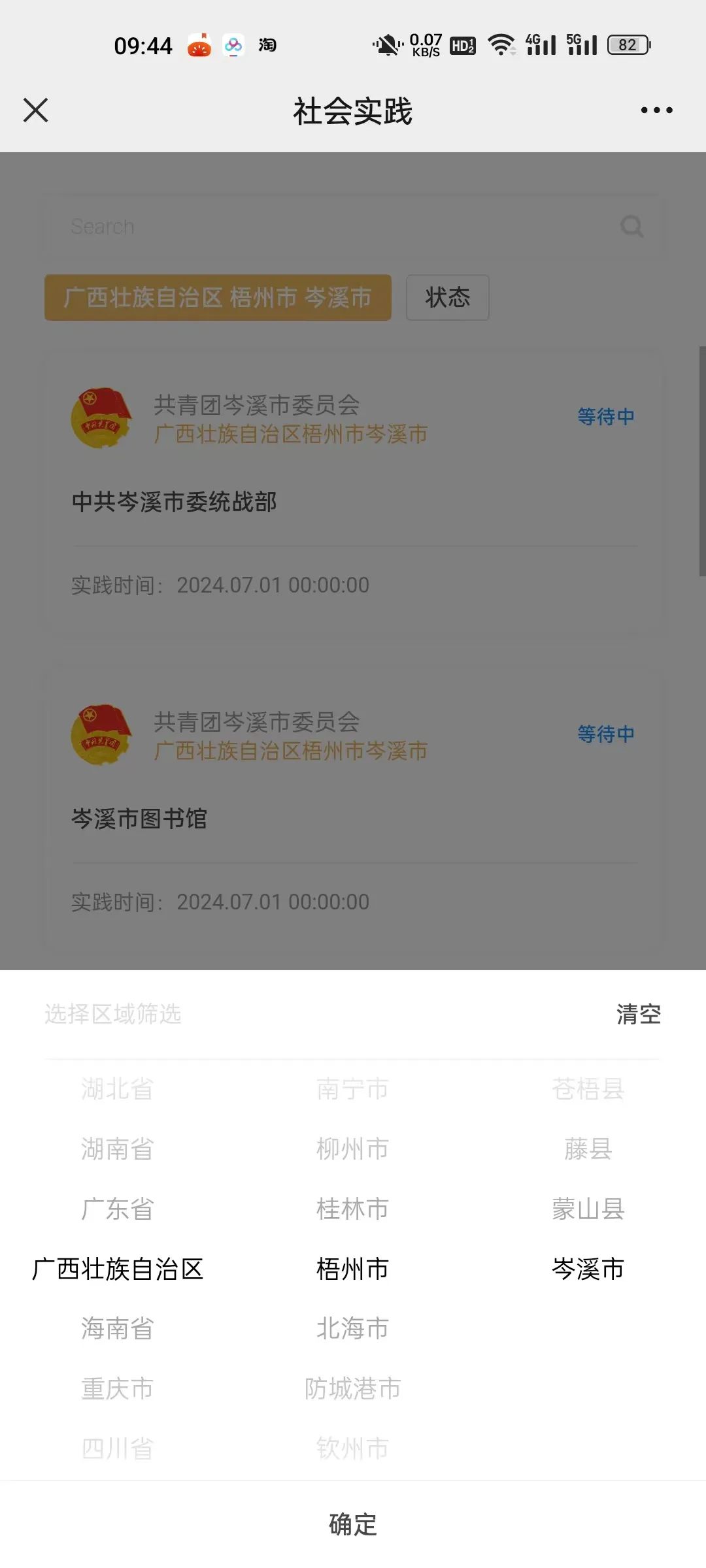Select 苍梧县 in district picker

click(x=588, y=1089)
